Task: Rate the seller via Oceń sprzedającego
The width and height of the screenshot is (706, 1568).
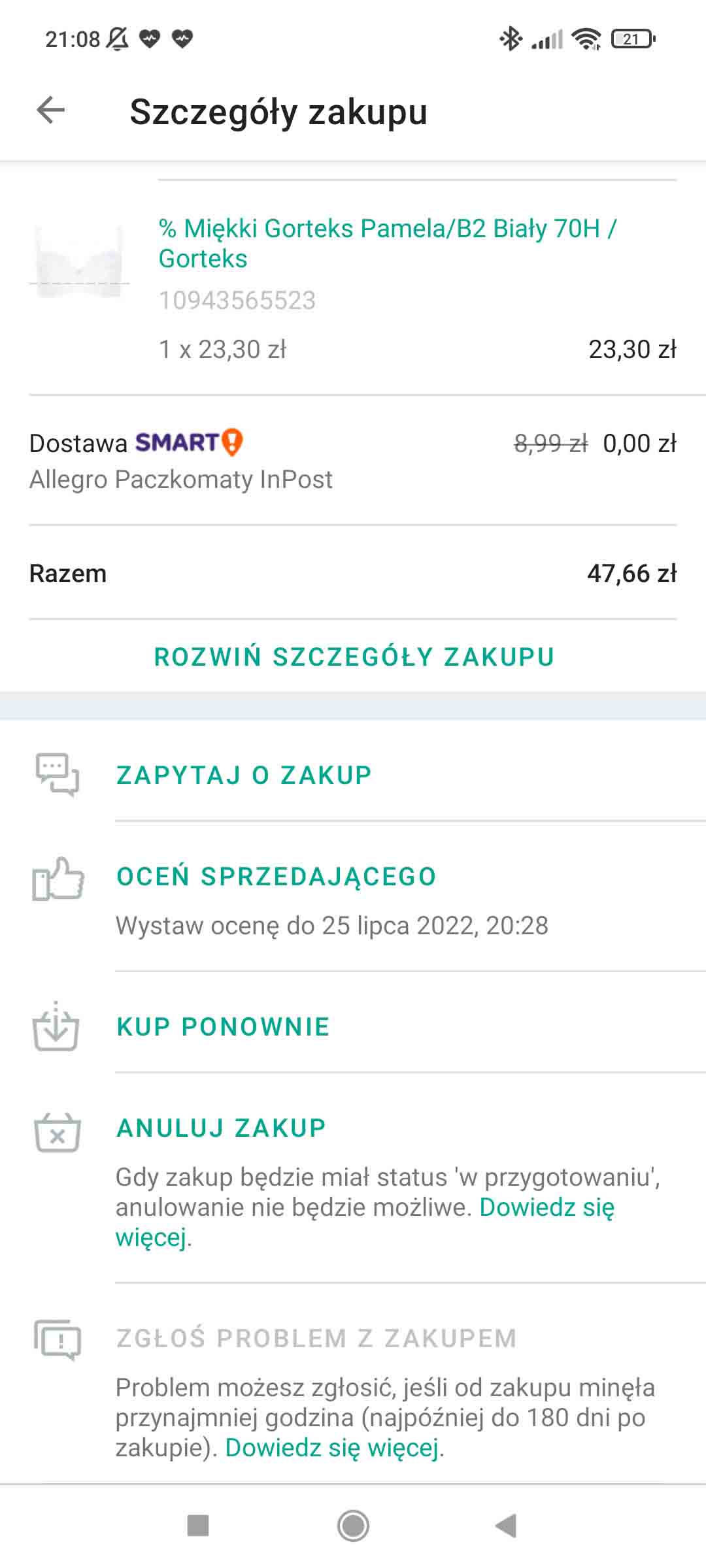Action: click(276, 876)
